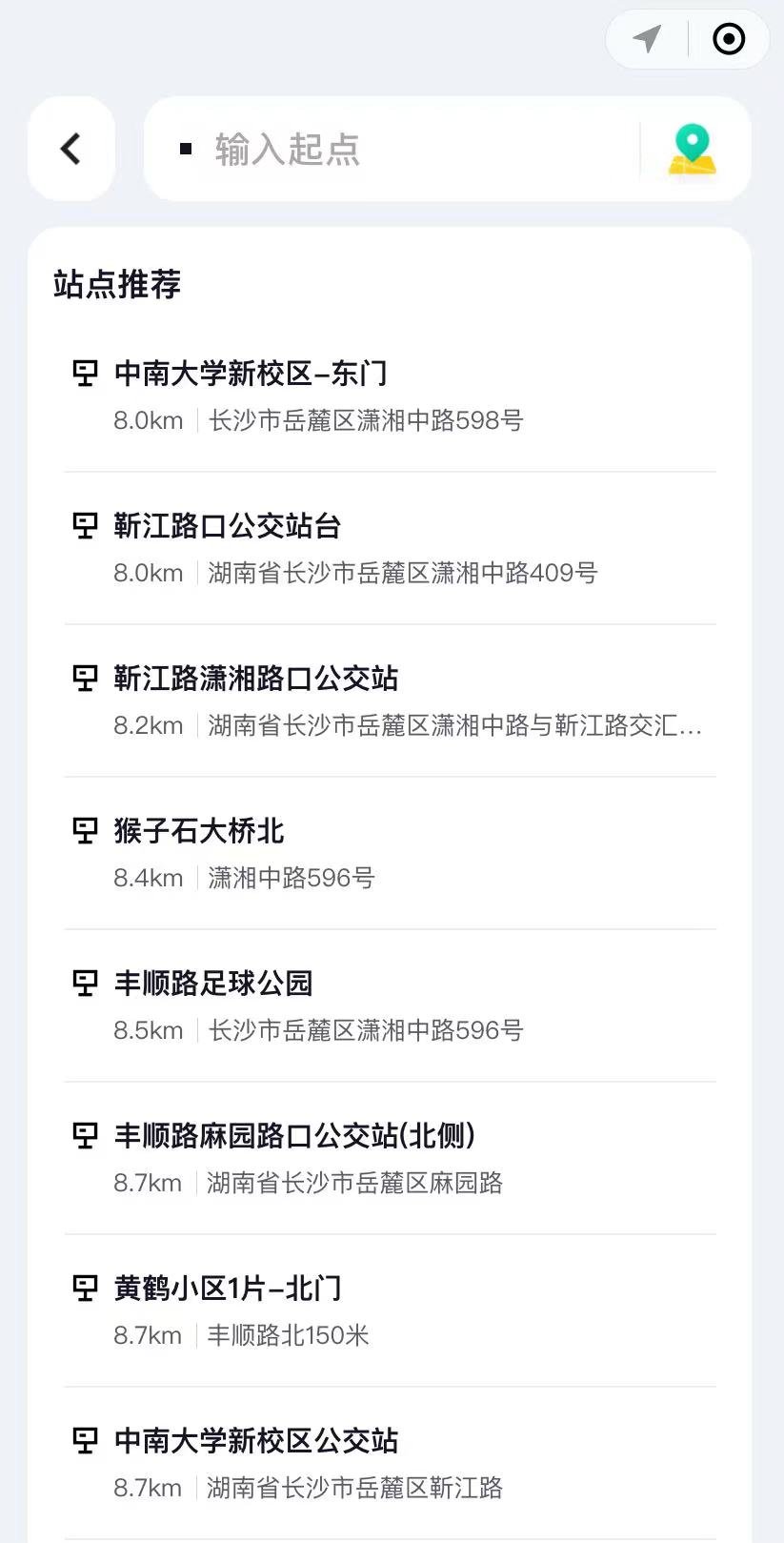Select station 靳江路潇湘路口公交站
This screenshot has height=1543, width=784.
[257, 678]
